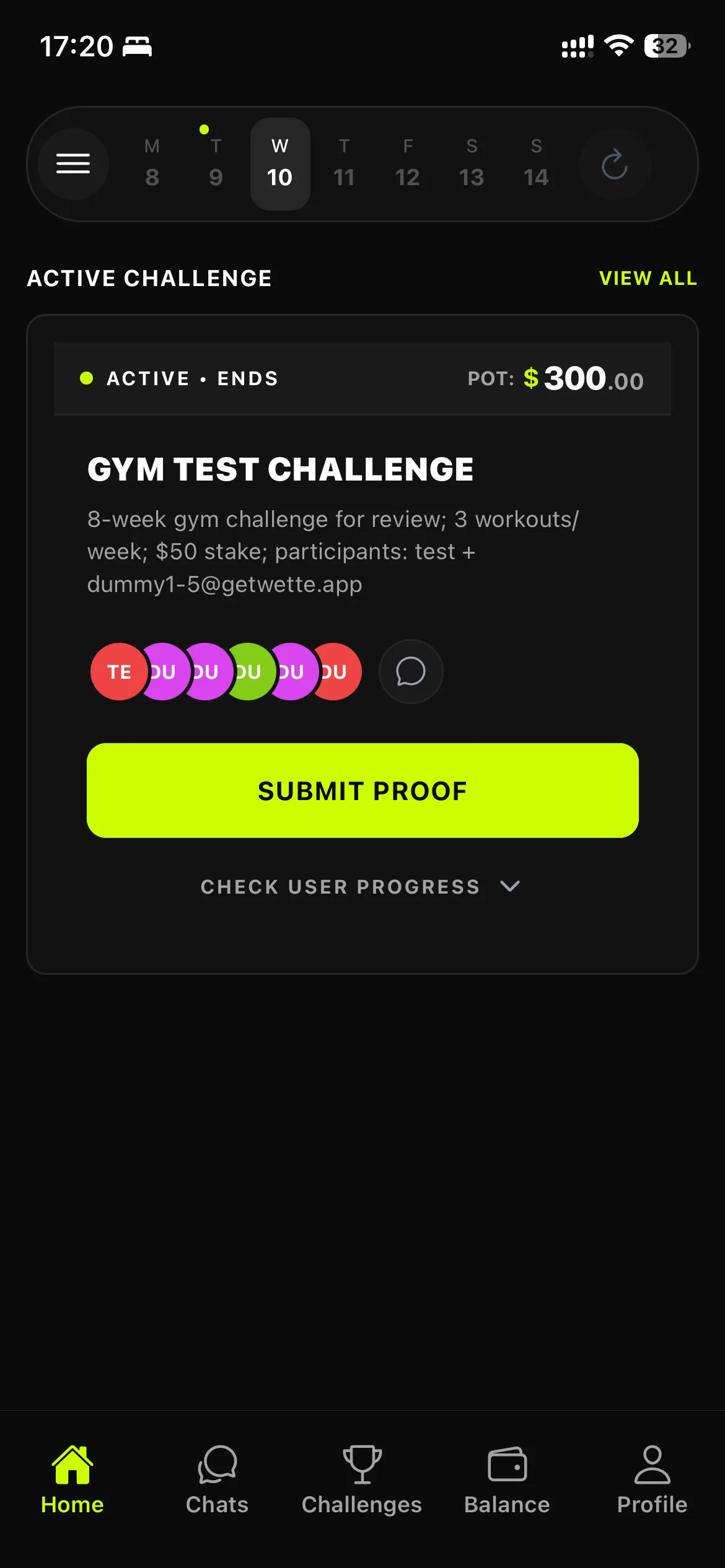Select the Home icon in bottom navigation

point(72,1476)
